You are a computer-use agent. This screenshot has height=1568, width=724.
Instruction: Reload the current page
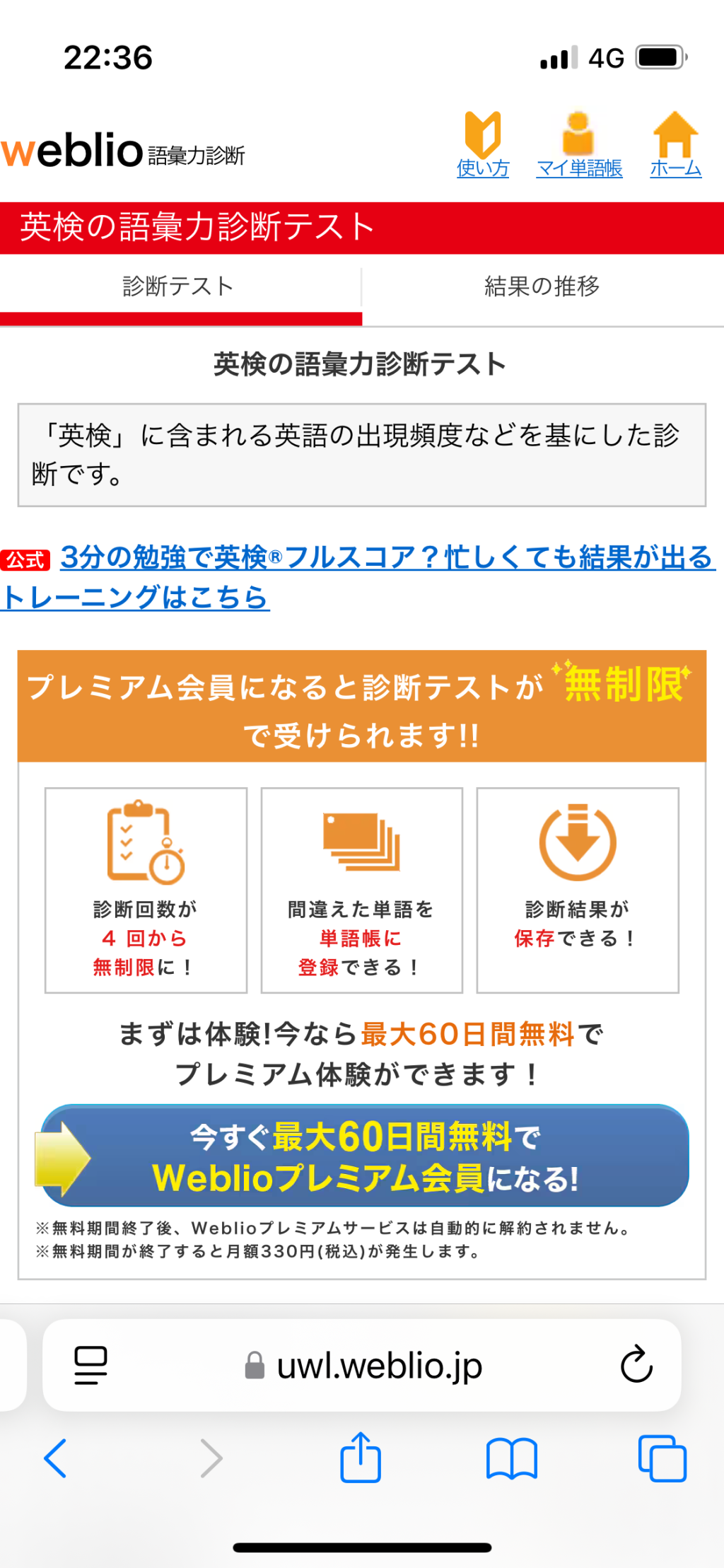[x=636, y=1364]
